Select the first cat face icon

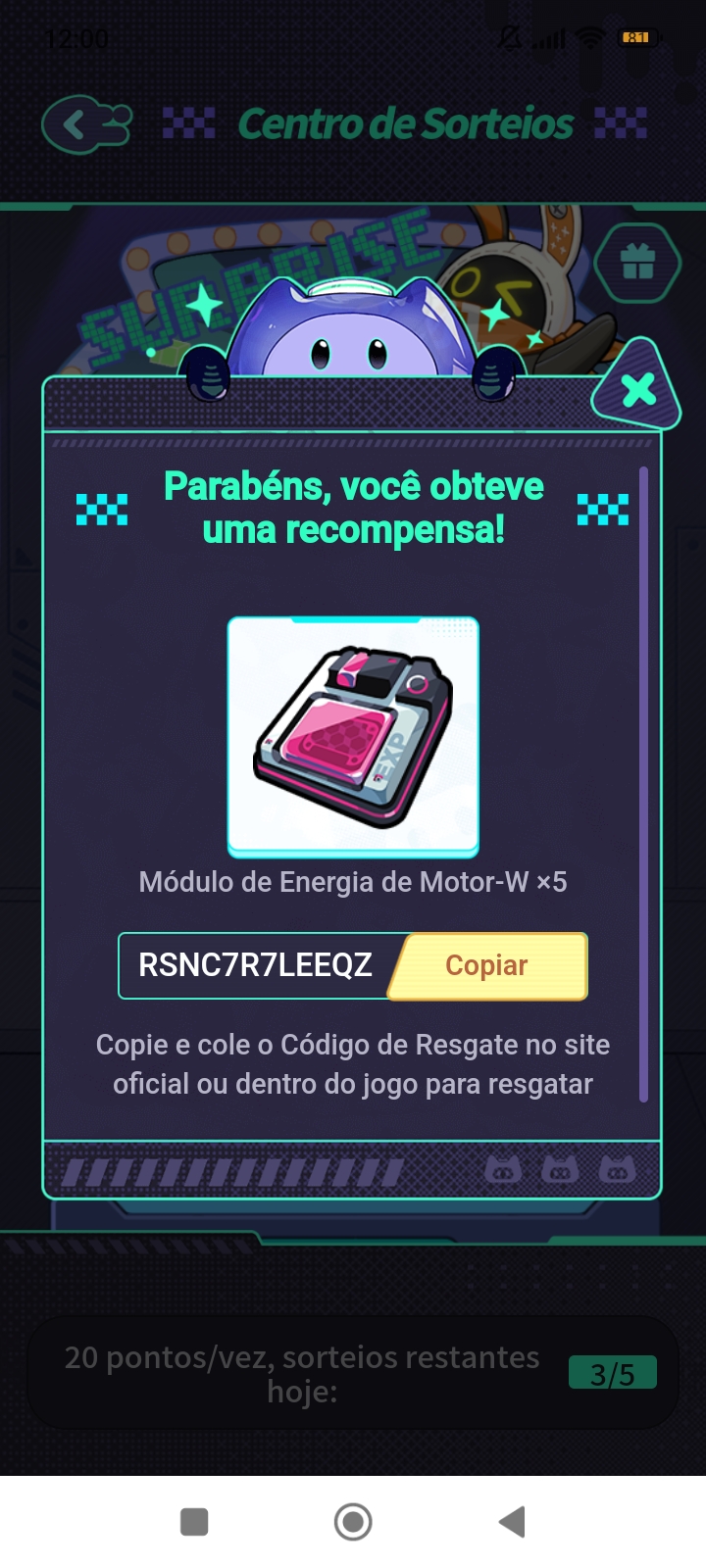pyautogui.click(x=501, y=1167)
